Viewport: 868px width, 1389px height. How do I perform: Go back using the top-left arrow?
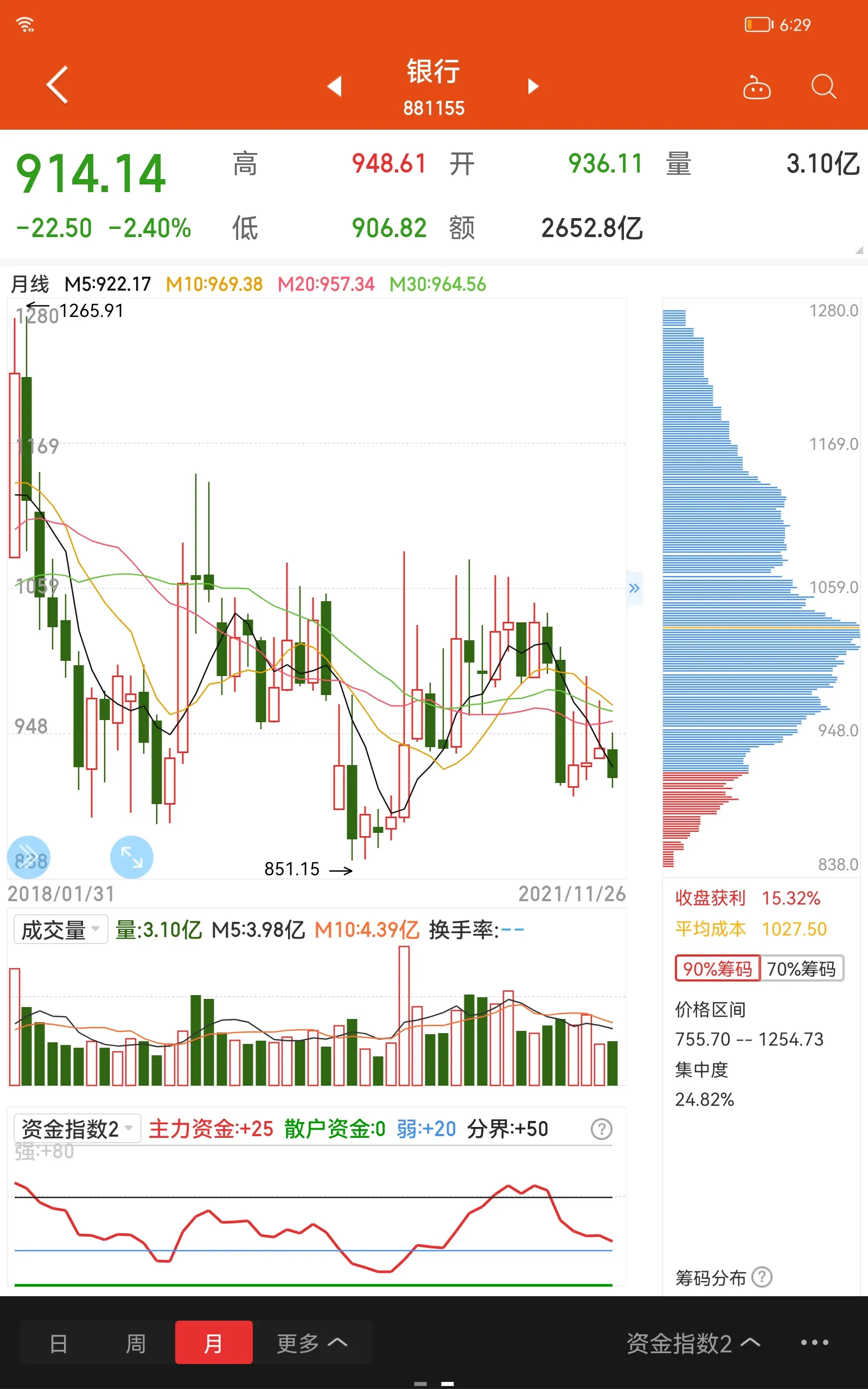click(x=58, y=85)
